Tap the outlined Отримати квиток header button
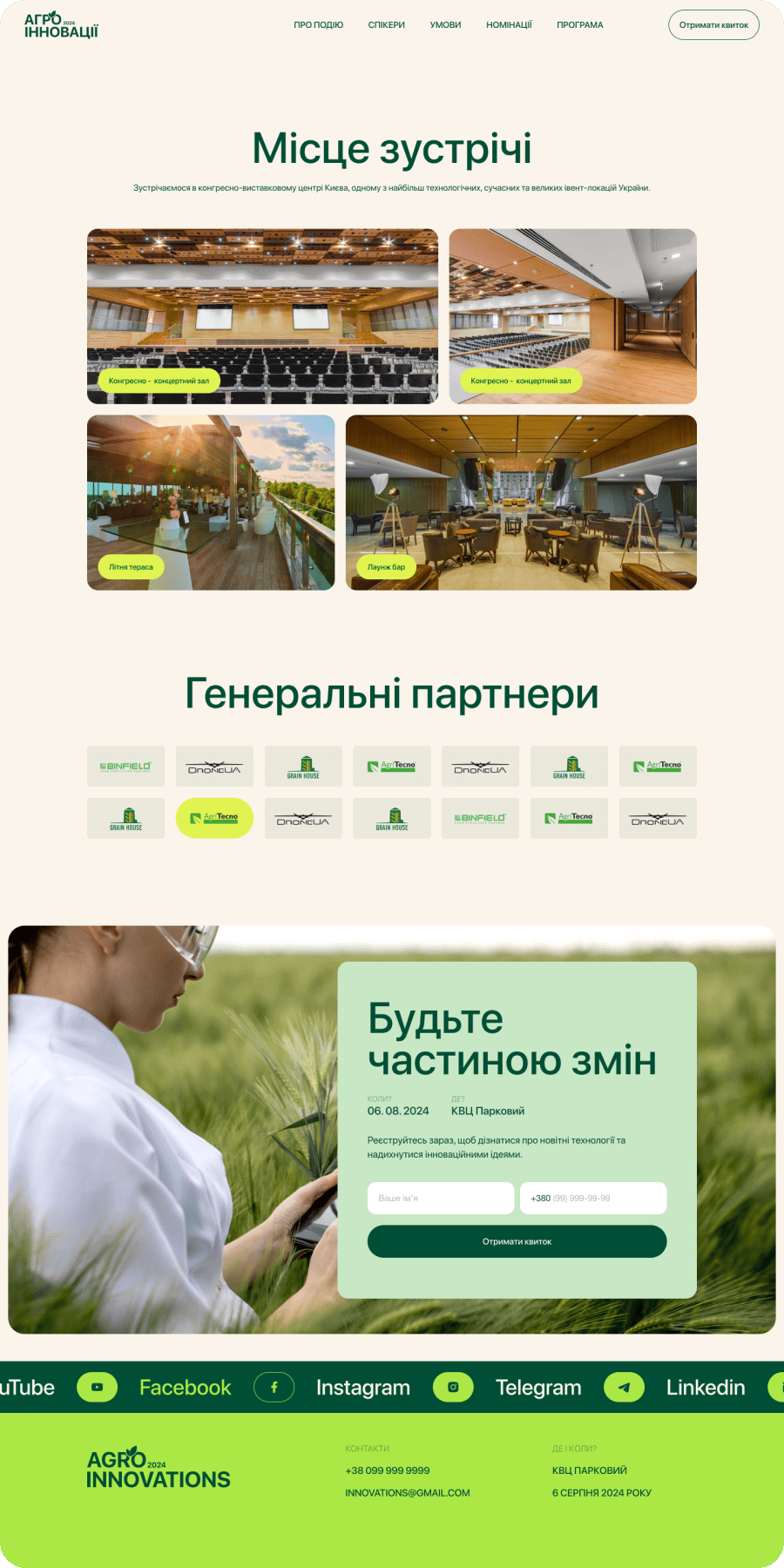784x1568 pixels. coord(713,25)
